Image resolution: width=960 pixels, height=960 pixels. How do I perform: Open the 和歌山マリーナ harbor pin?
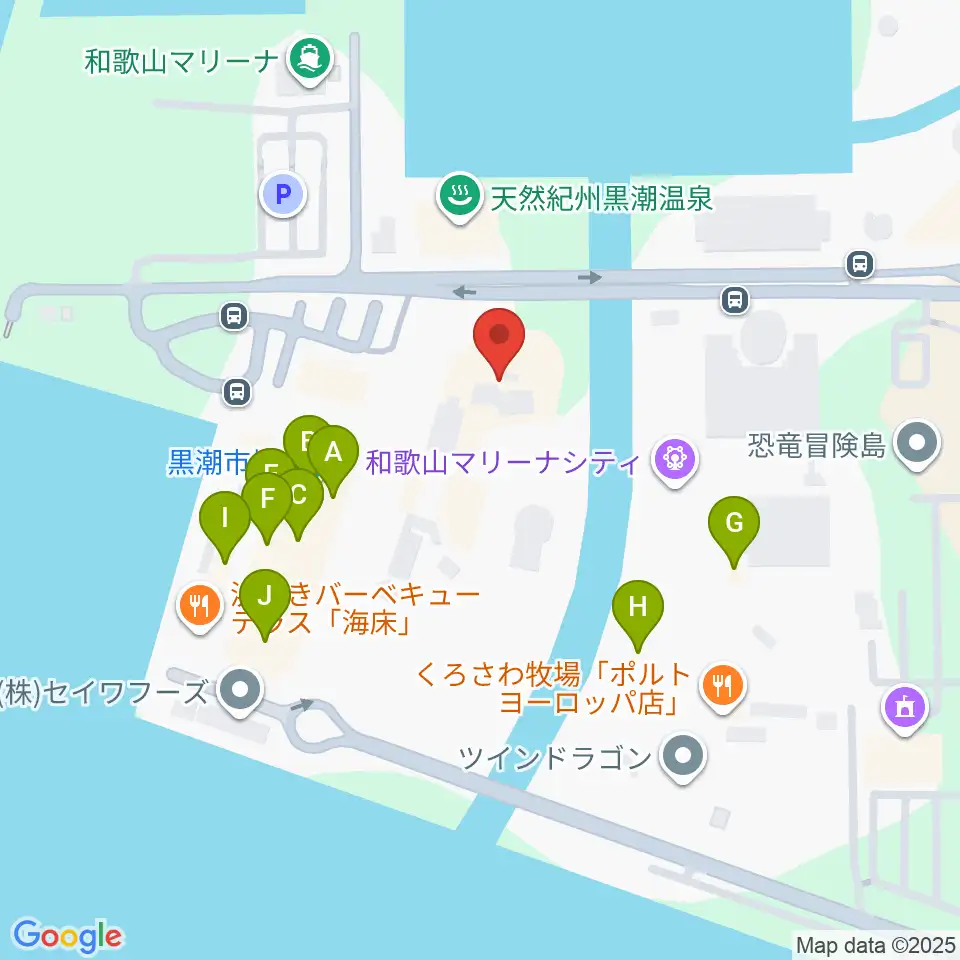310,61
